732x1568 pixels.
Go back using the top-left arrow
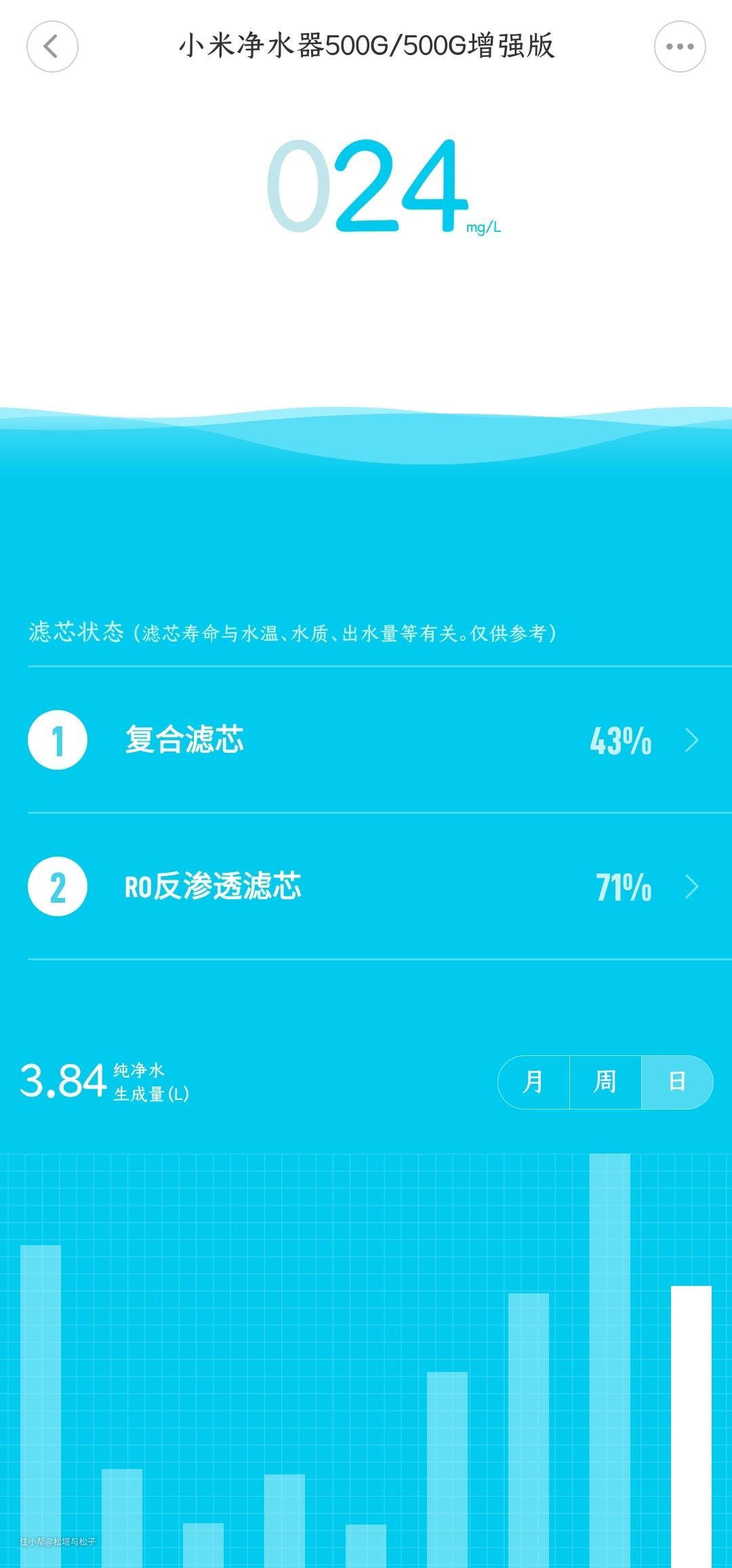tap(52, 47)
